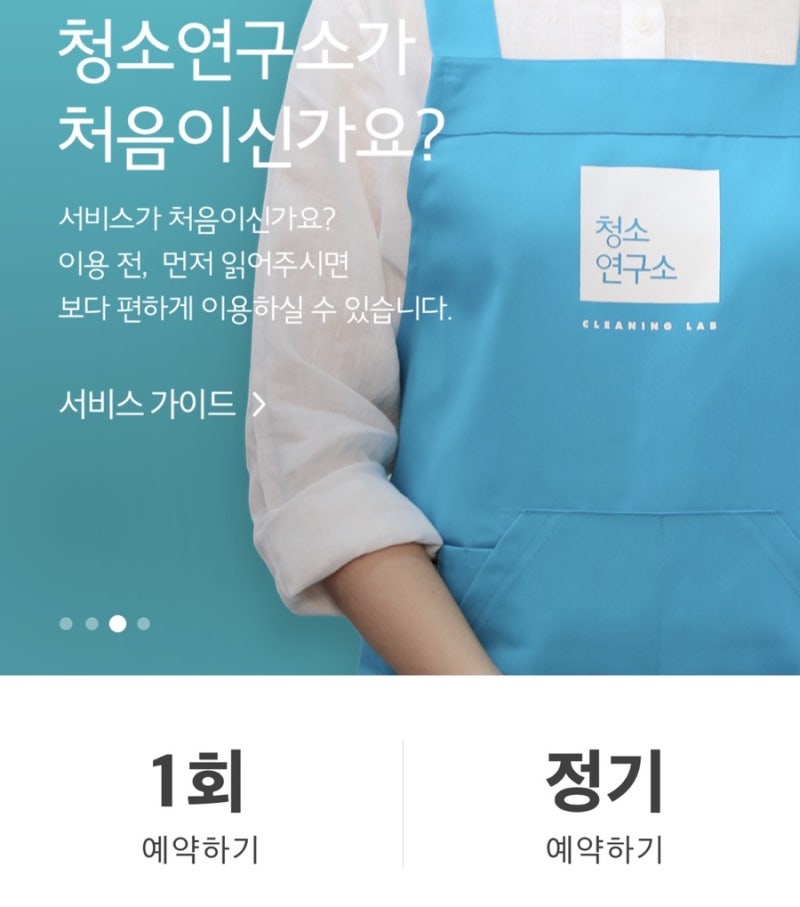Jump to the fourth banner page dot
The image size is (800, 907).
[x=144, y=624]
